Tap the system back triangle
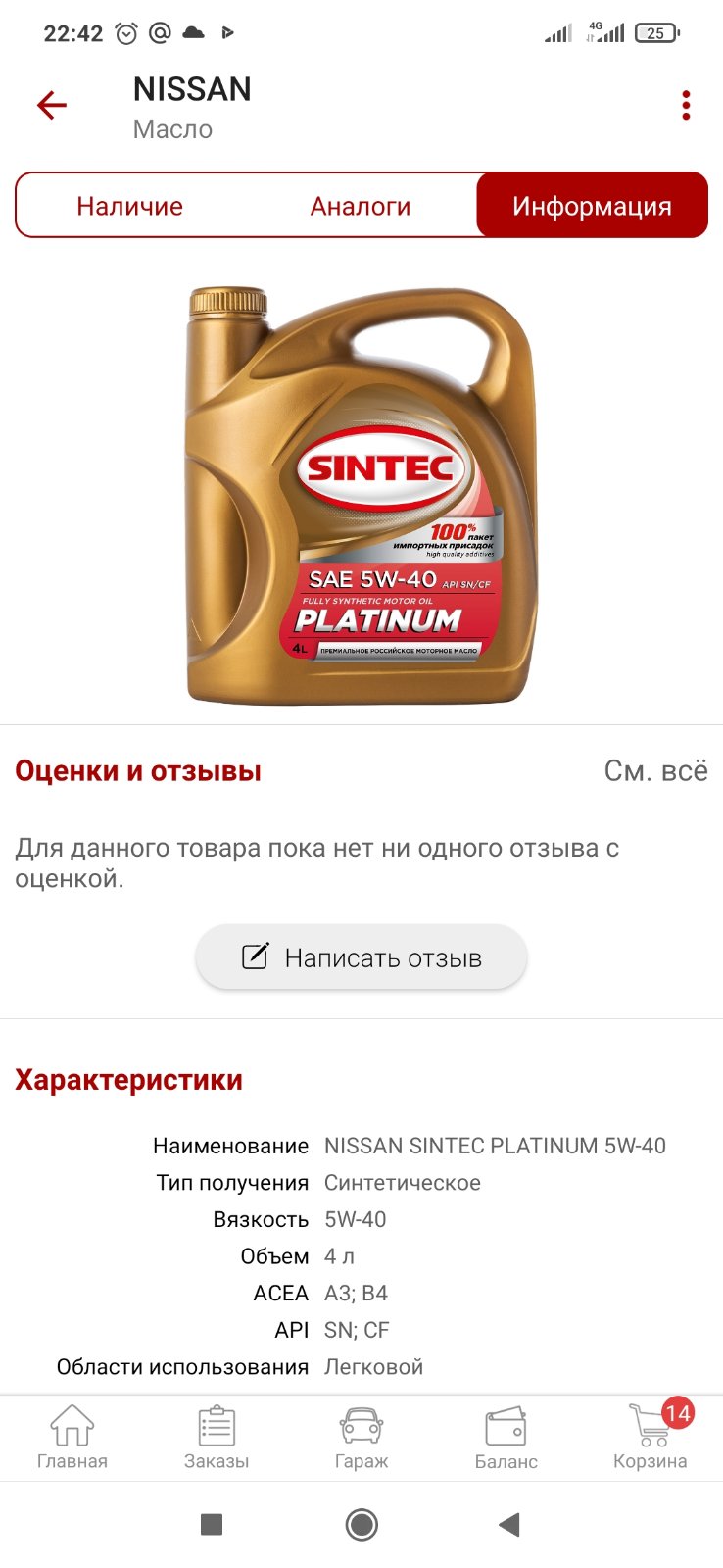This screenshot has height=1568, width=723. [x=508, y=1525]
